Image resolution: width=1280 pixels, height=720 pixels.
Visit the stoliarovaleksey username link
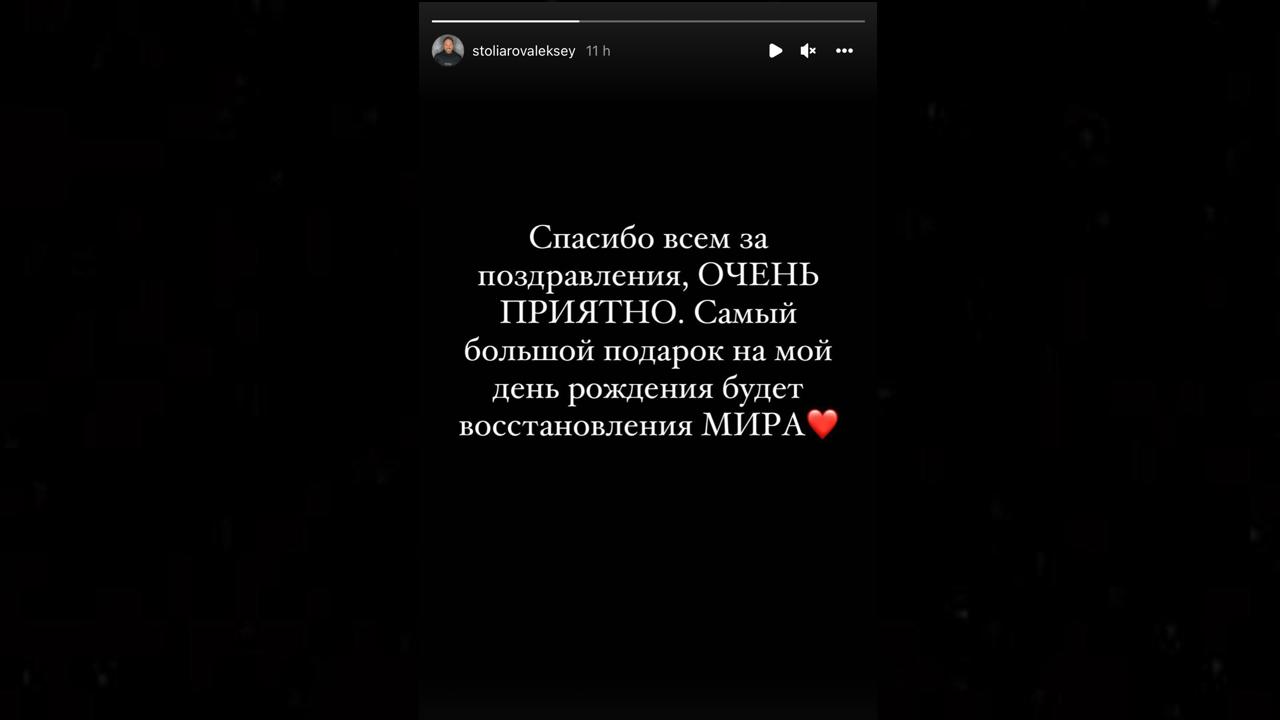pos(523,51)
